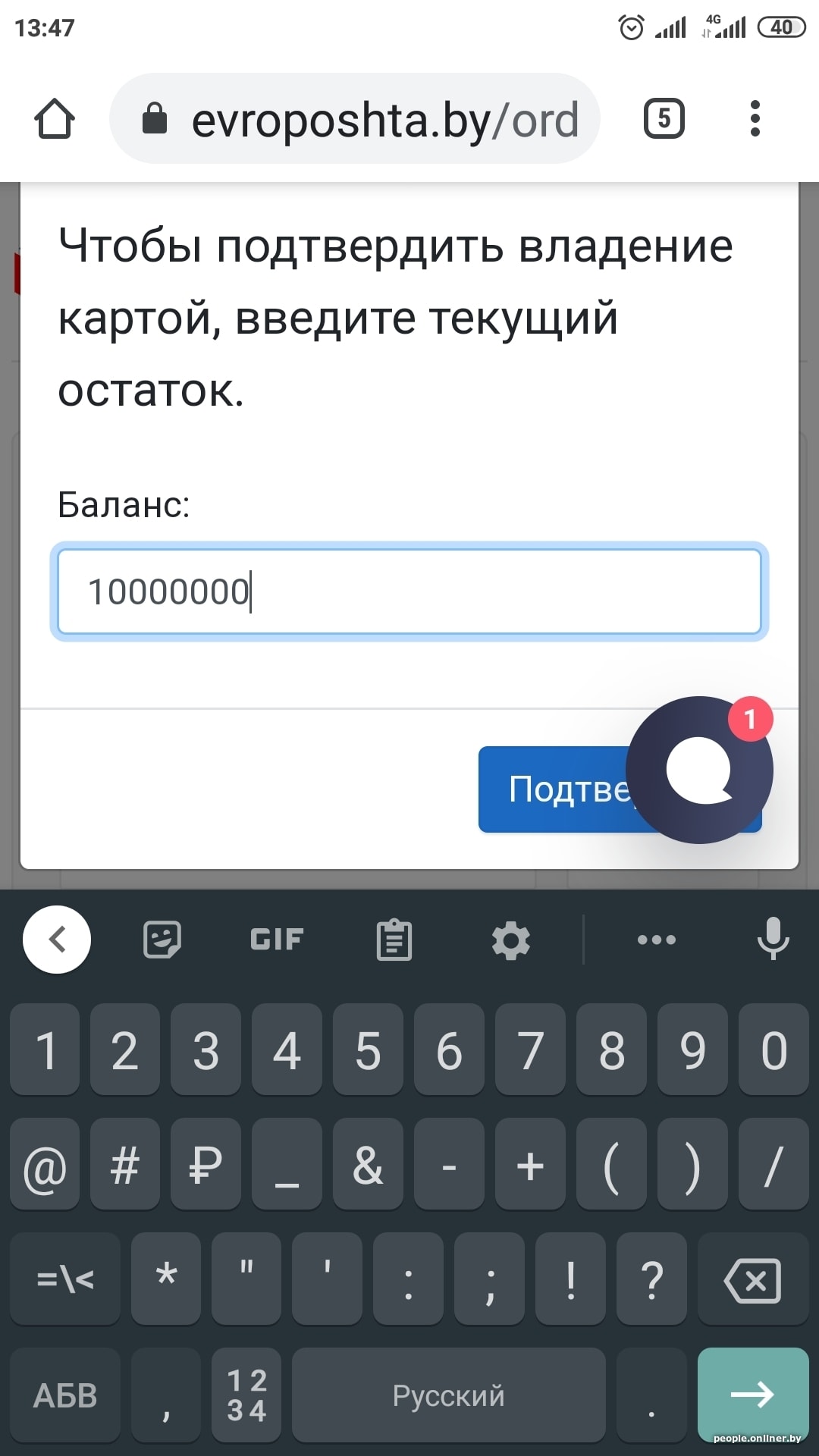Delete last digit with the backspace key

(752, 1281)
